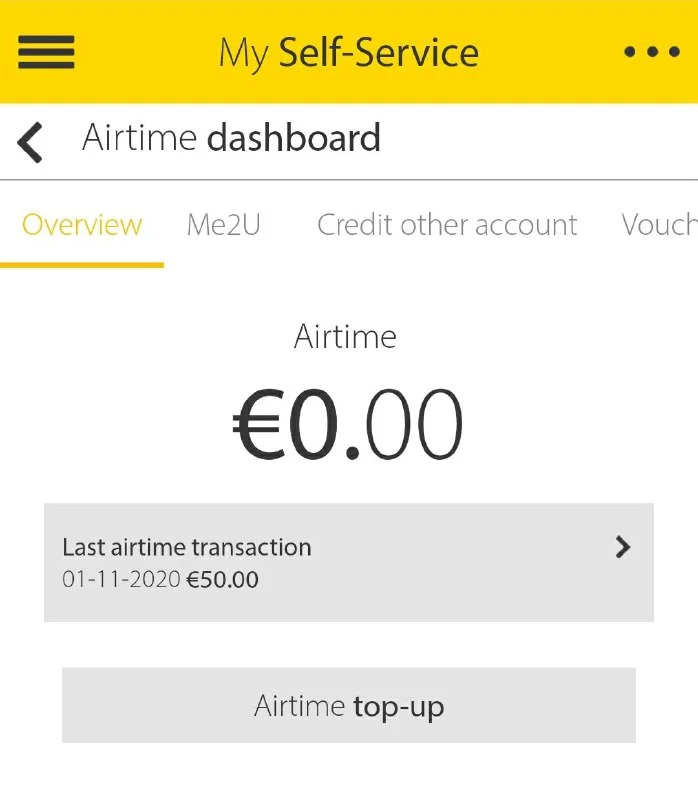Switch to the Me2U tab
The image size is (698, 800).
(x=223, y=225)
